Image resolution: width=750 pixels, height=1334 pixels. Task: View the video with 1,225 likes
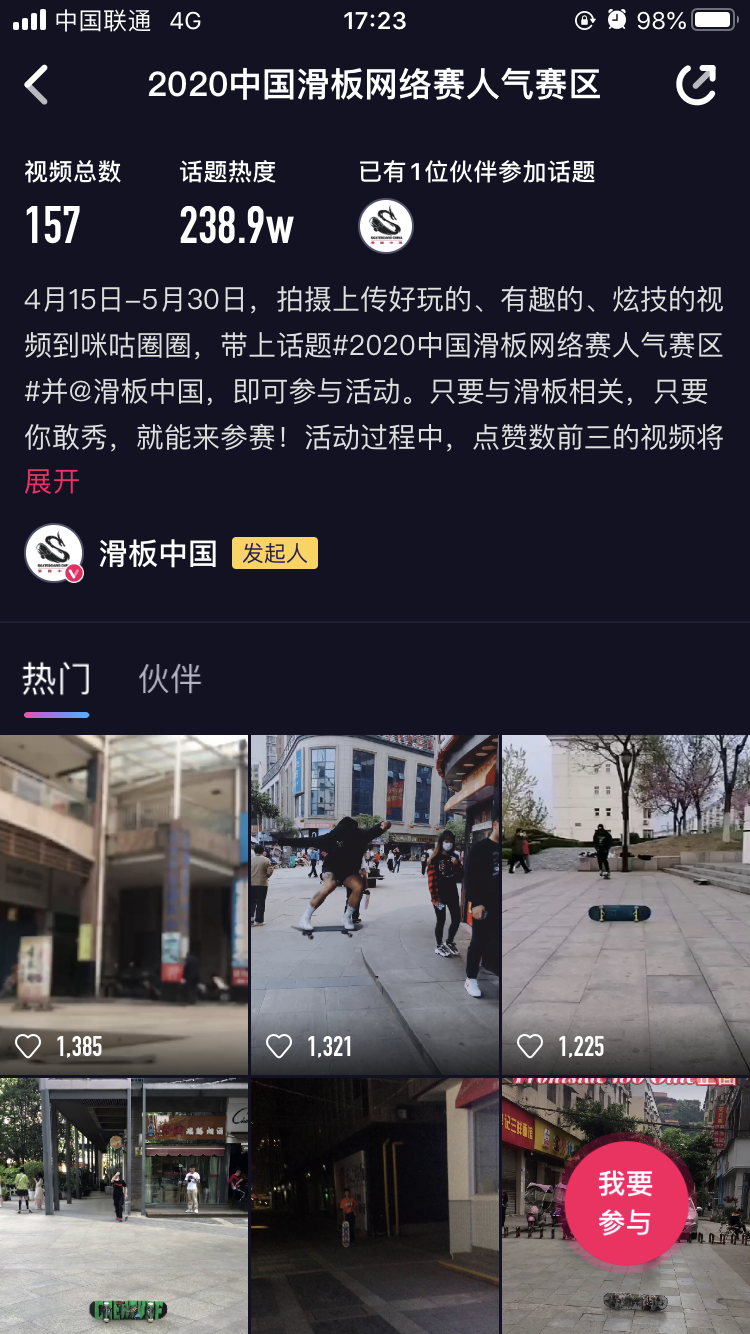click(625, 904)
